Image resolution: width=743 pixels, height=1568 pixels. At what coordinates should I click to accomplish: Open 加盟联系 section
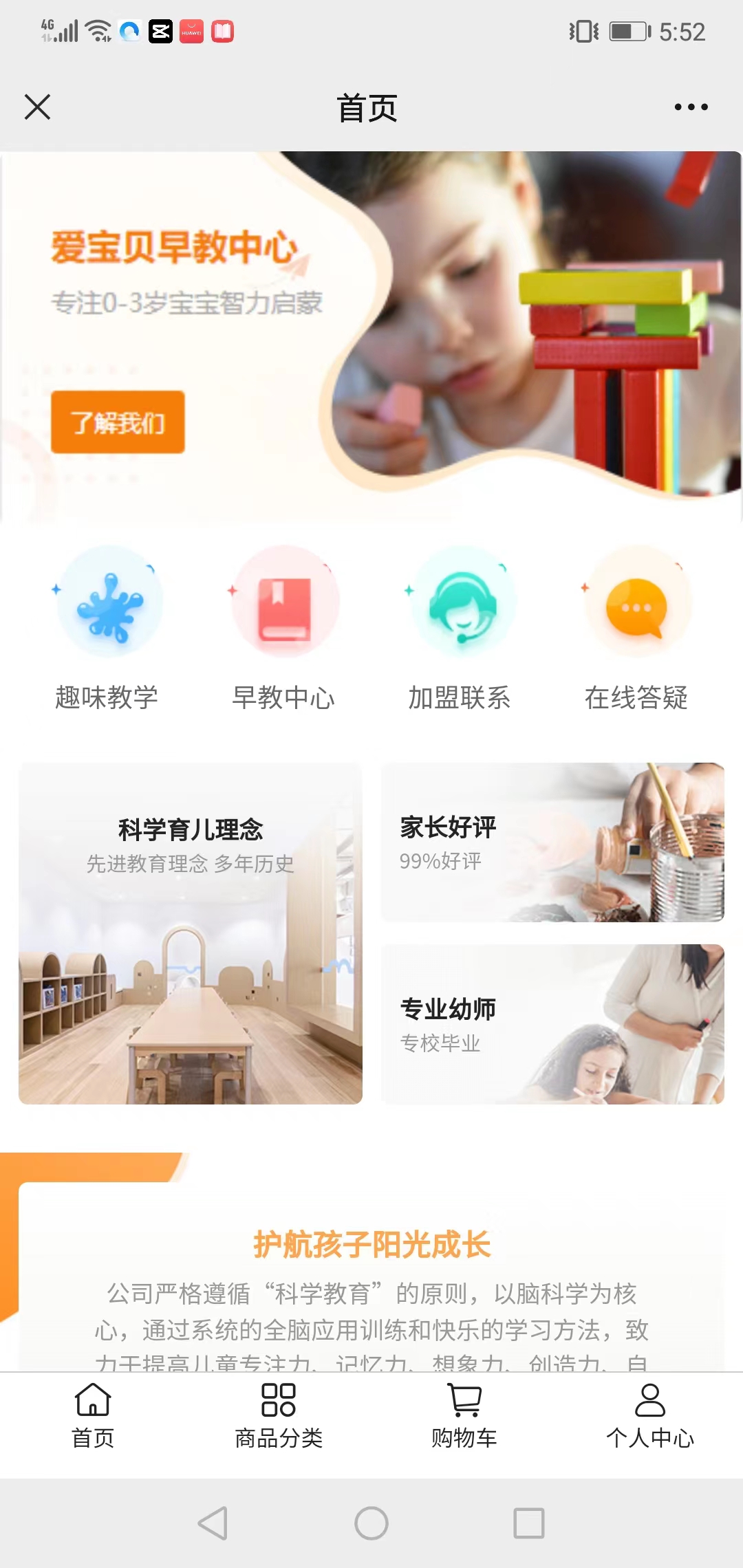[460, 627]
